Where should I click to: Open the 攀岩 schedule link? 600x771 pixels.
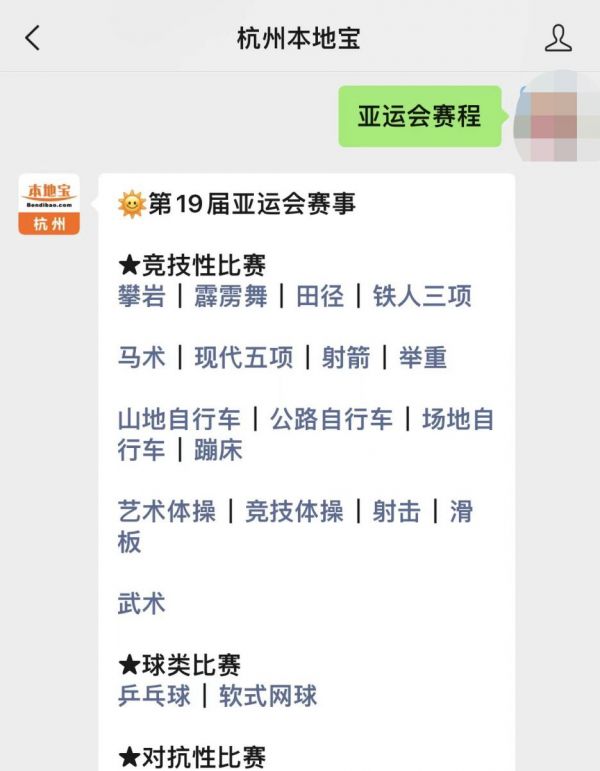pyautogui.click(x=141, y=296)
